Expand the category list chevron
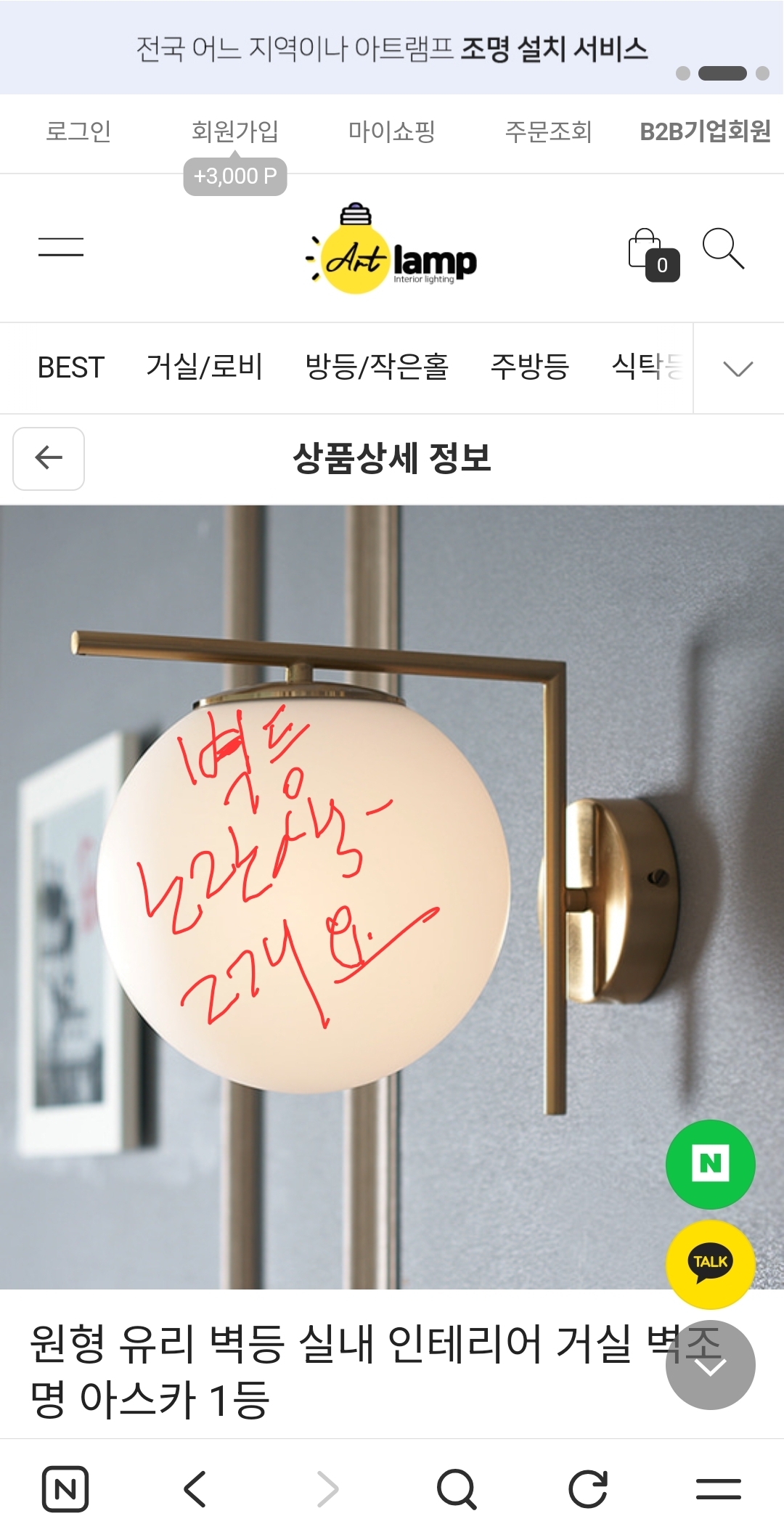The width and height of the screenshot is (784, 1540). pos(738,369)
